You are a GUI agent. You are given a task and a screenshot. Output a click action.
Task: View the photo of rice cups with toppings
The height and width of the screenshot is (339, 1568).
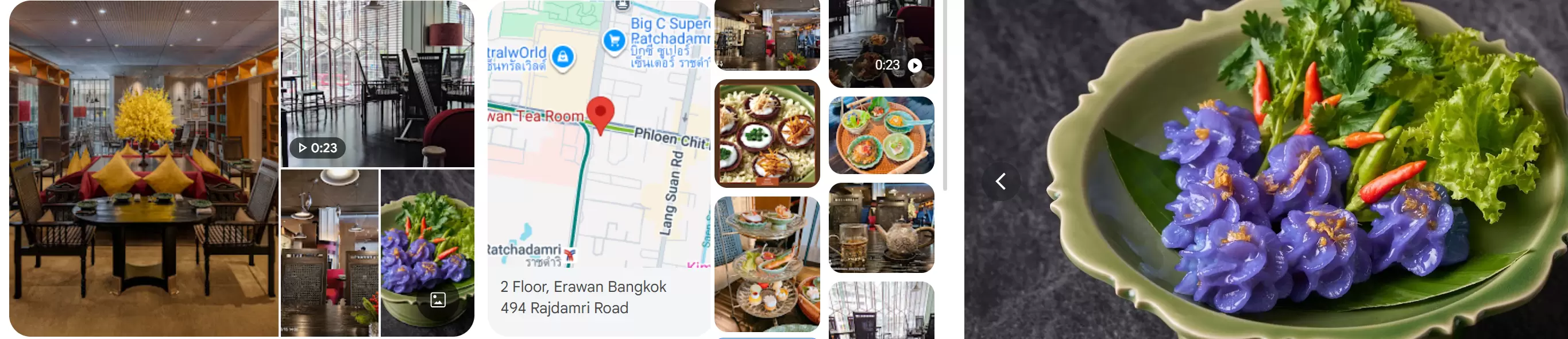point(767,133)
